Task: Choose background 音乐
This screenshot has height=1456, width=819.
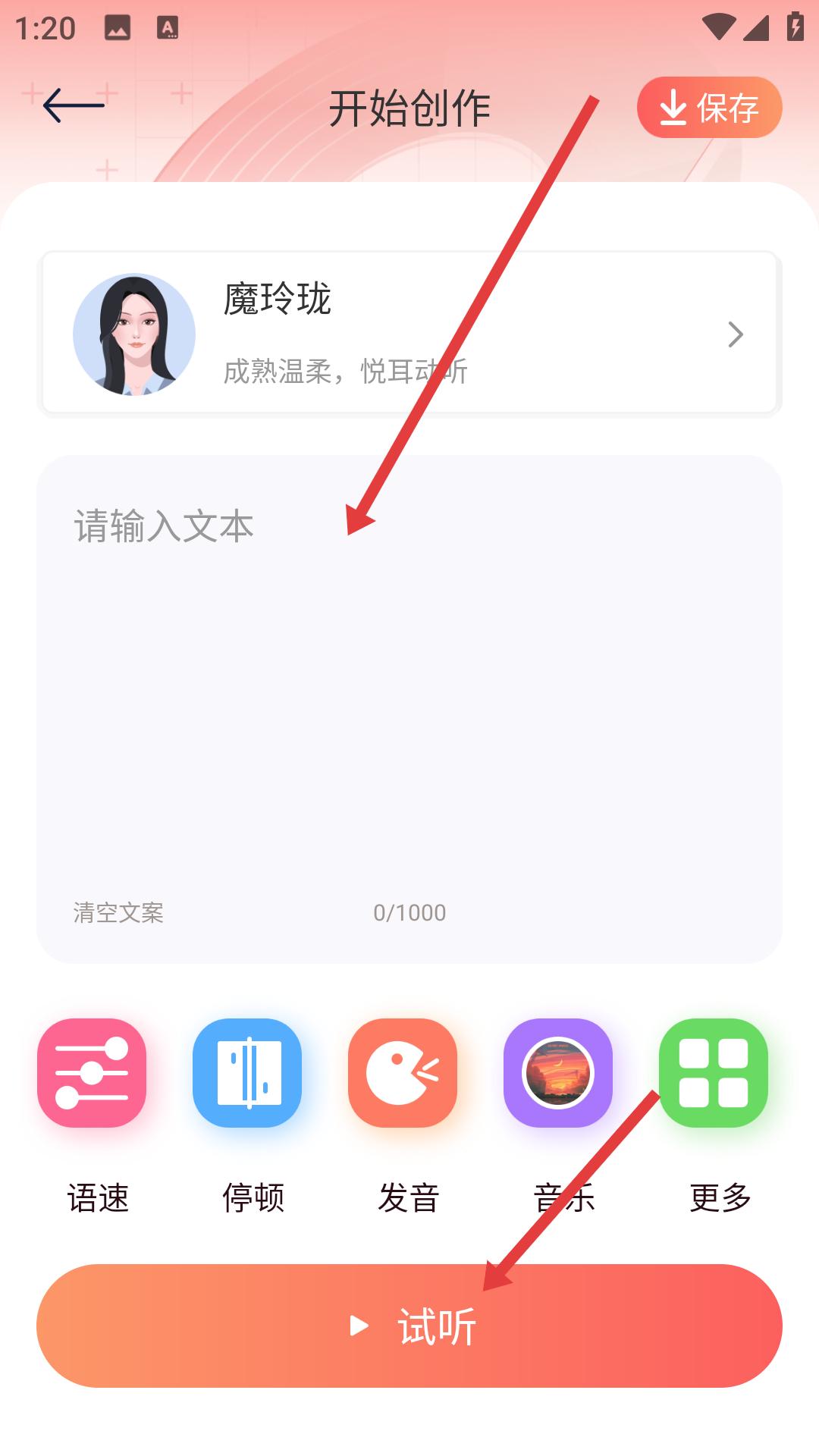Action: (558, 1073)
